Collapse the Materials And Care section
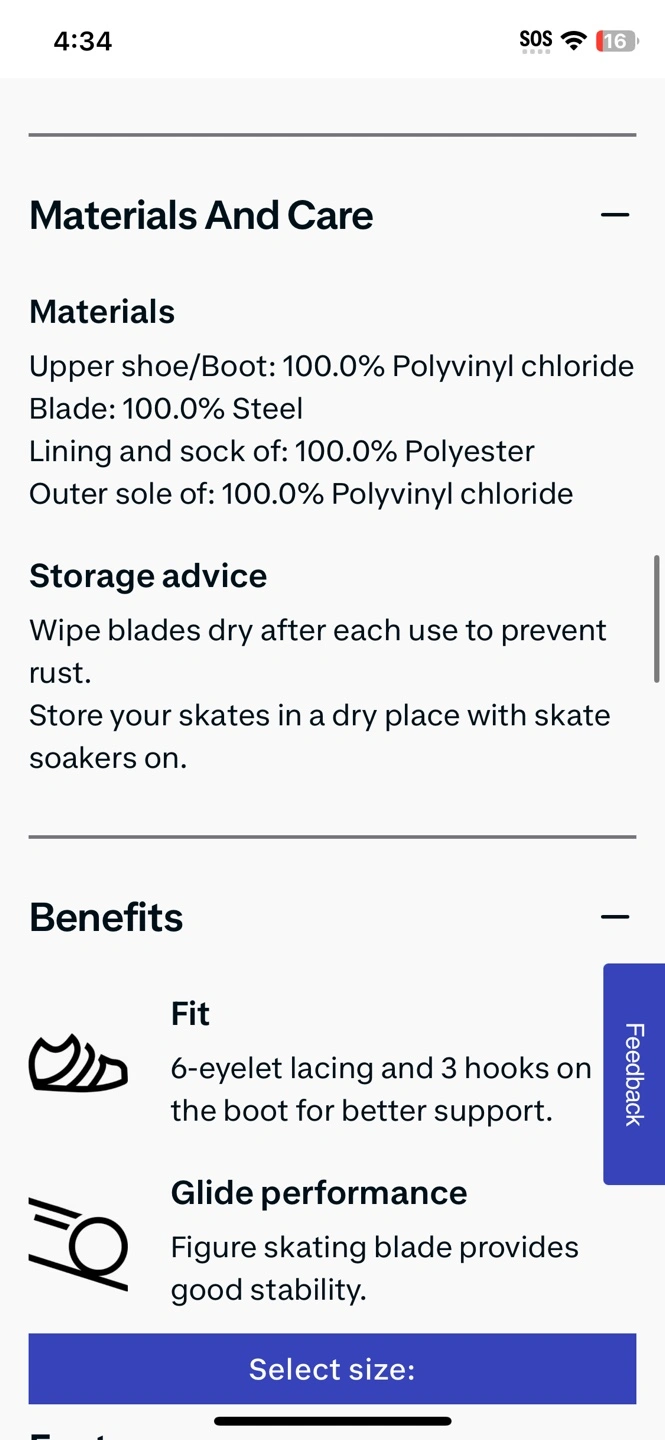 pyautogui.click(x=614, y=215)
